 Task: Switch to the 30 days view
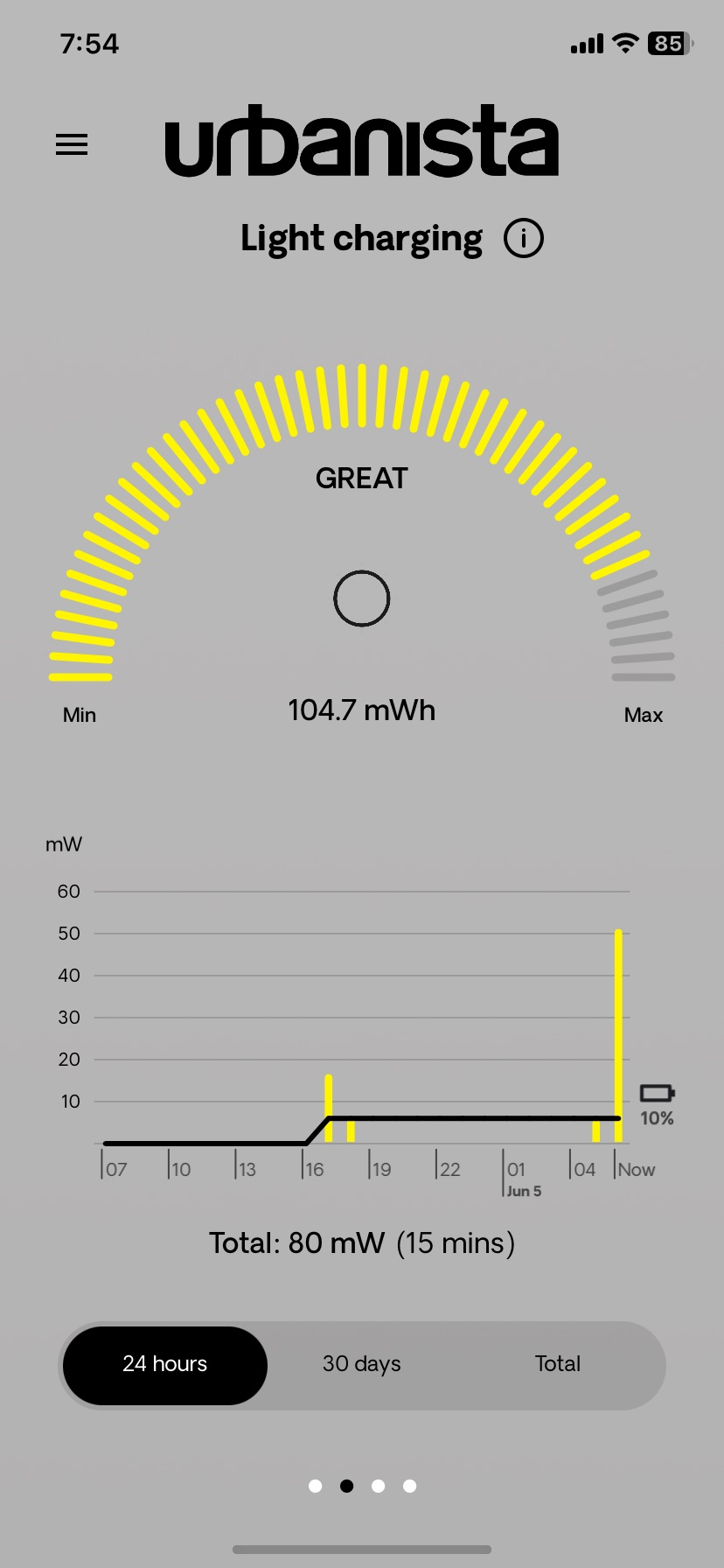click(x=361, y=1364)
